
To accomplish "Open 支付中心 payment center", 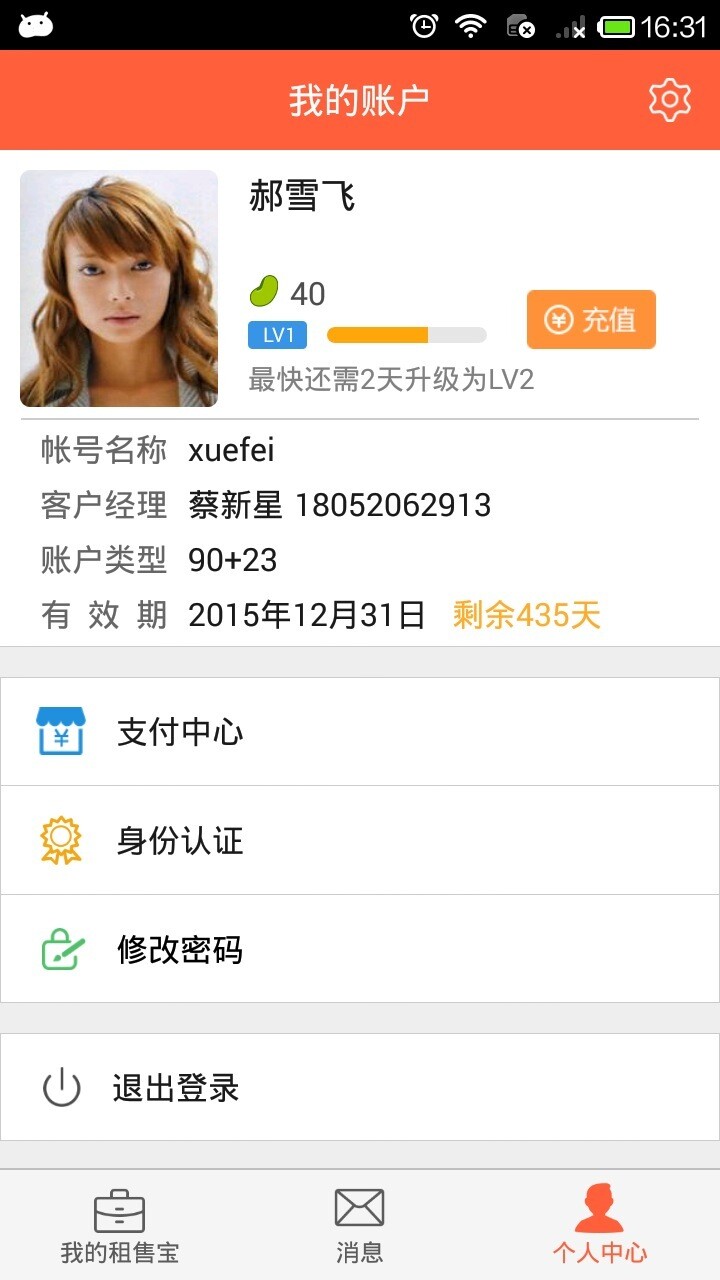I will pyautogui.click(x=360, y=732).
